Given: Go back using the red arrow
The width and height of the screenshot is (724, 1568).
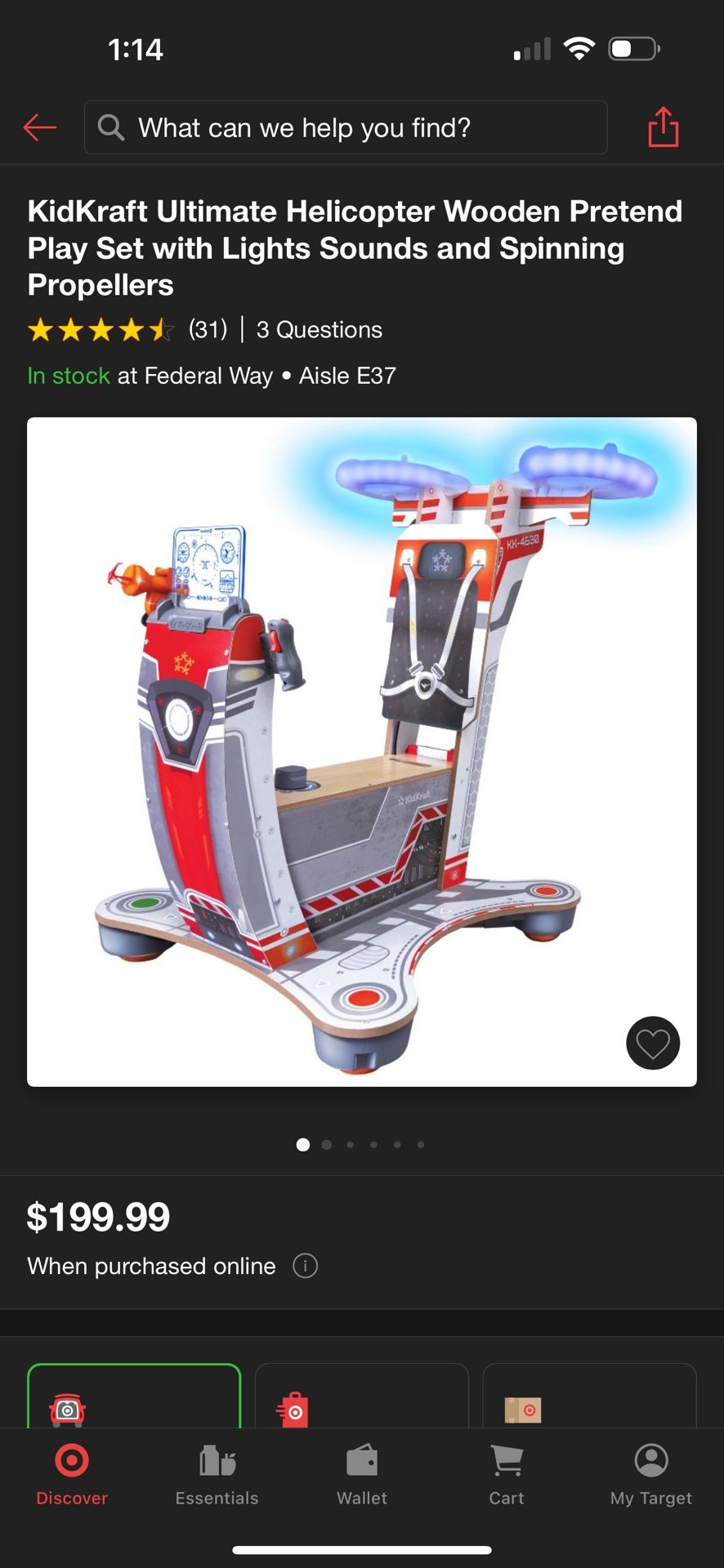Looking at the screenshot, I should click(x=40, y=127).
